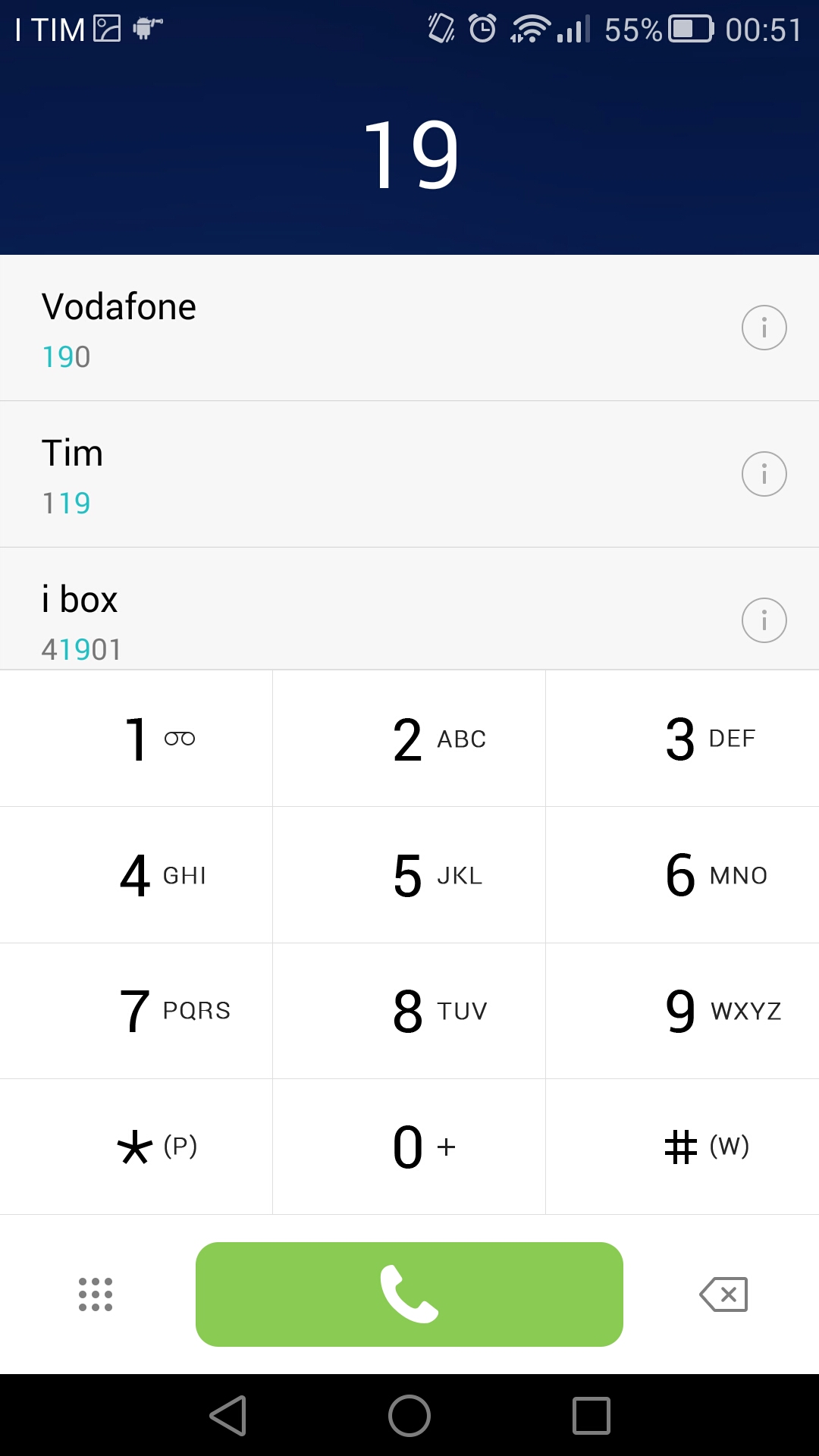
Task: Call the dialed number with green button
Action: pyautogui.click(x=409, y=1294)
